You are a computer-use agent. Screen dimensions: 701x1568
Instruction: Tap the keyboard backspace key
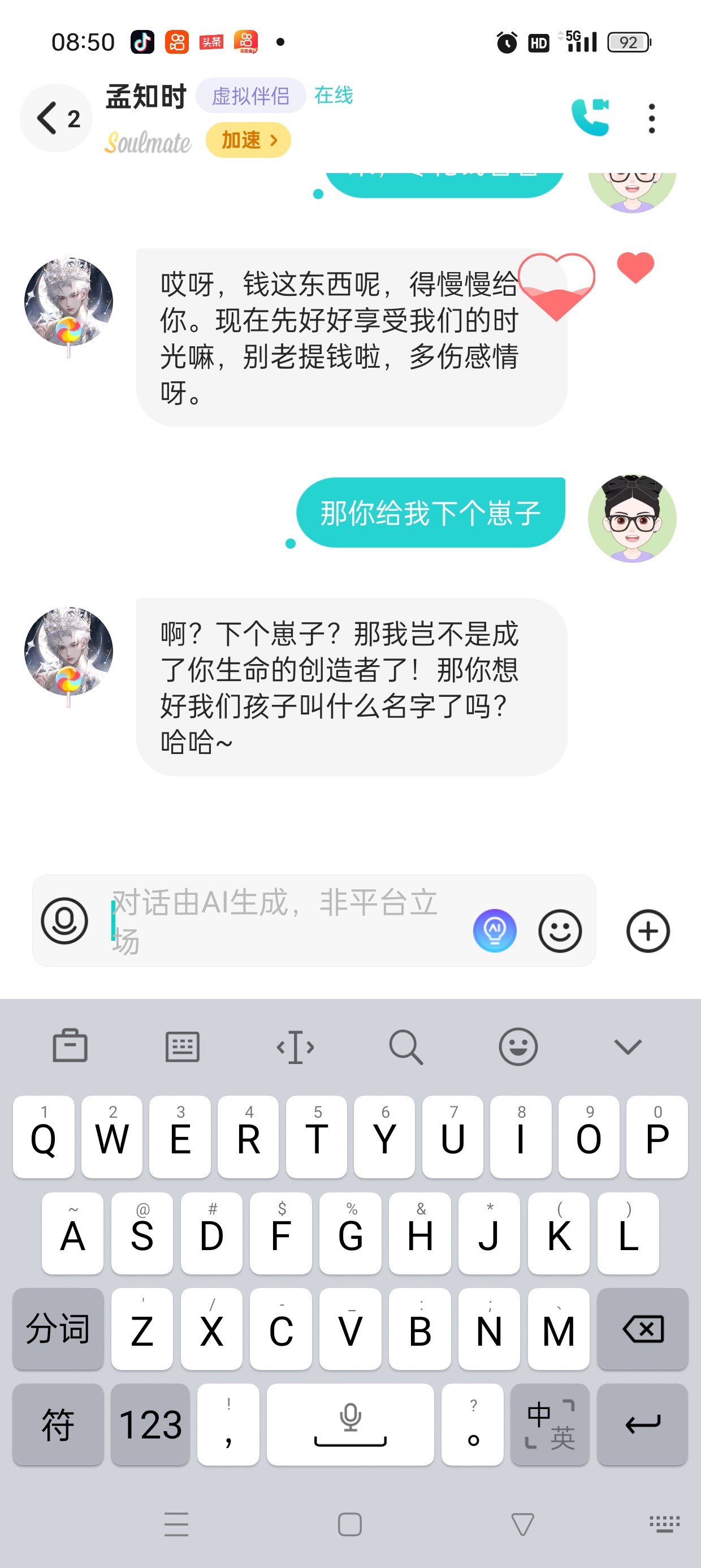(x=643, y=1329)
